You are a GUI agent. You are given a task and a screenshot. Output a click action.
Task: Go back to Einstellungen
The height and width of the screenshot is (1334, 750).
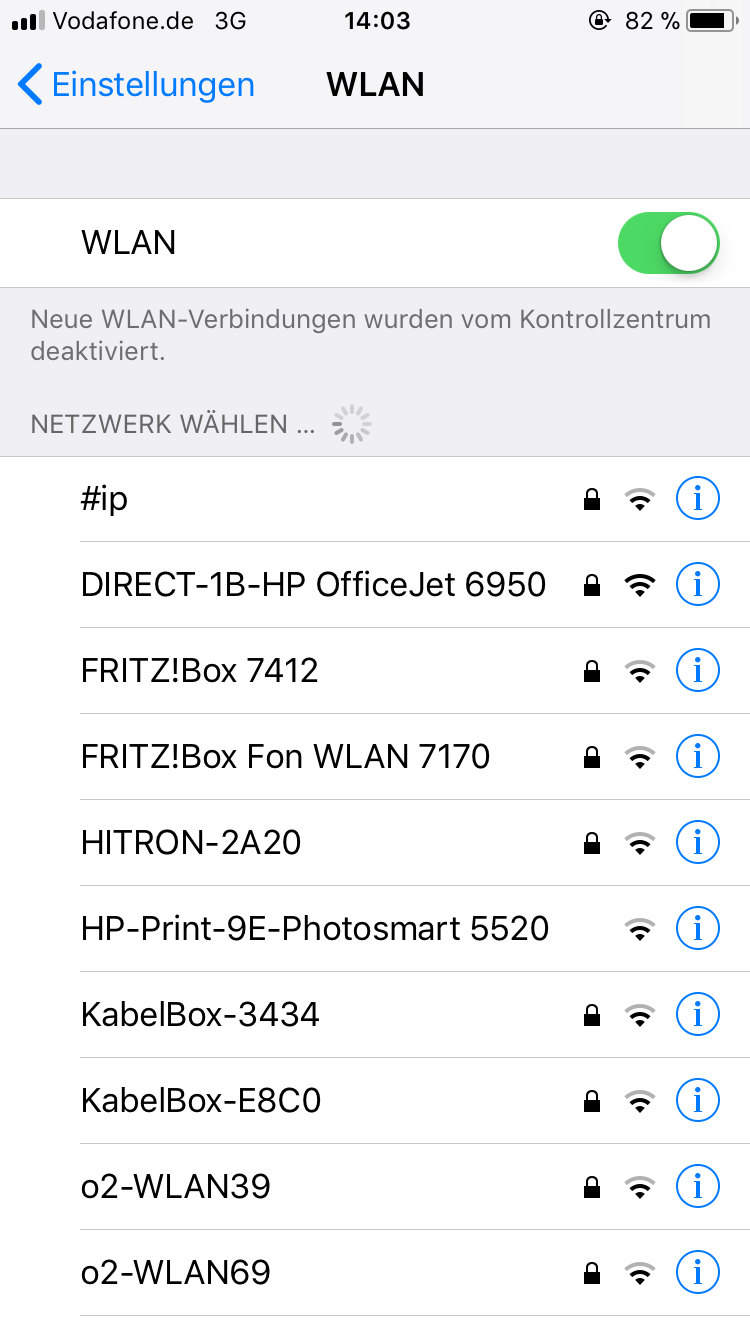[x=137, y=85]
